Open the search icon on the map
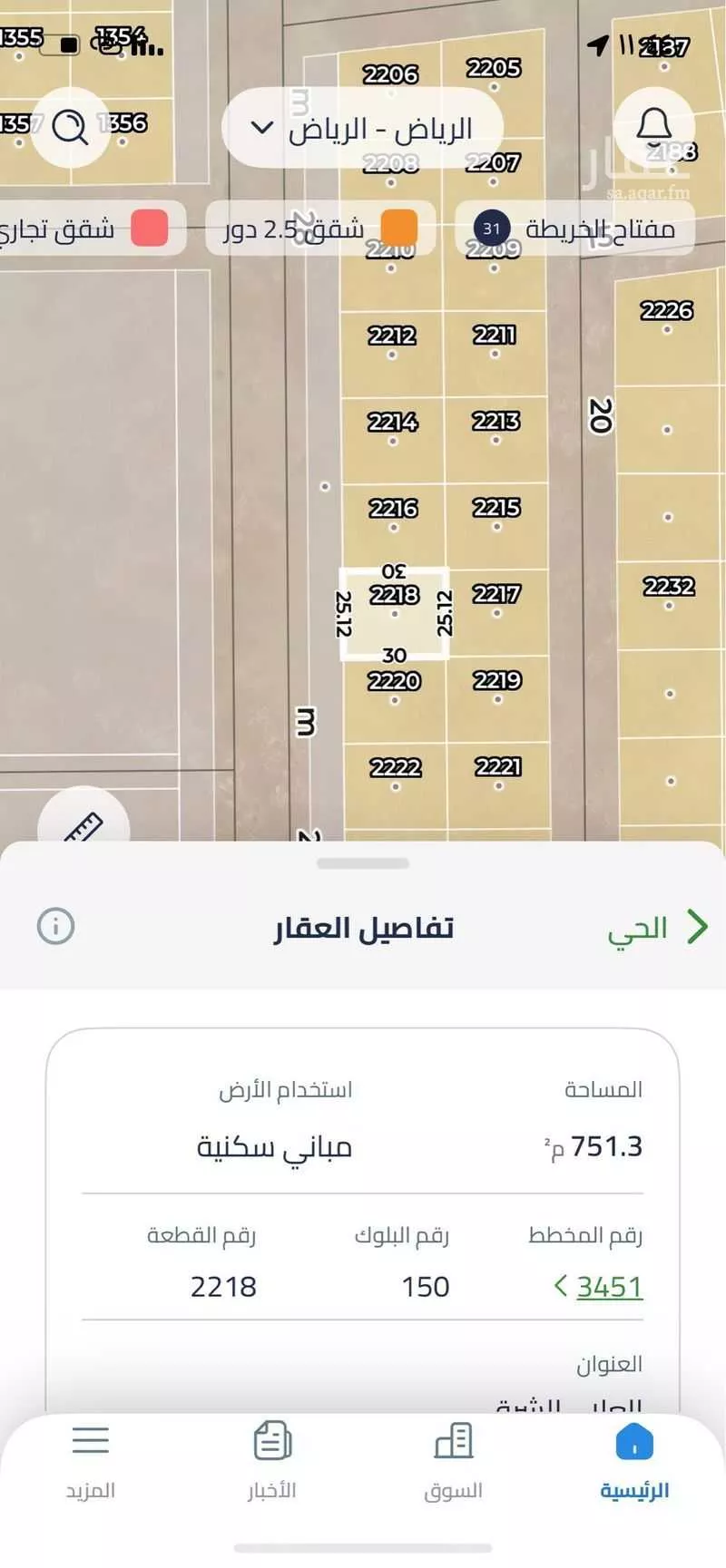 pyautogui.click(x=72, y=127)
